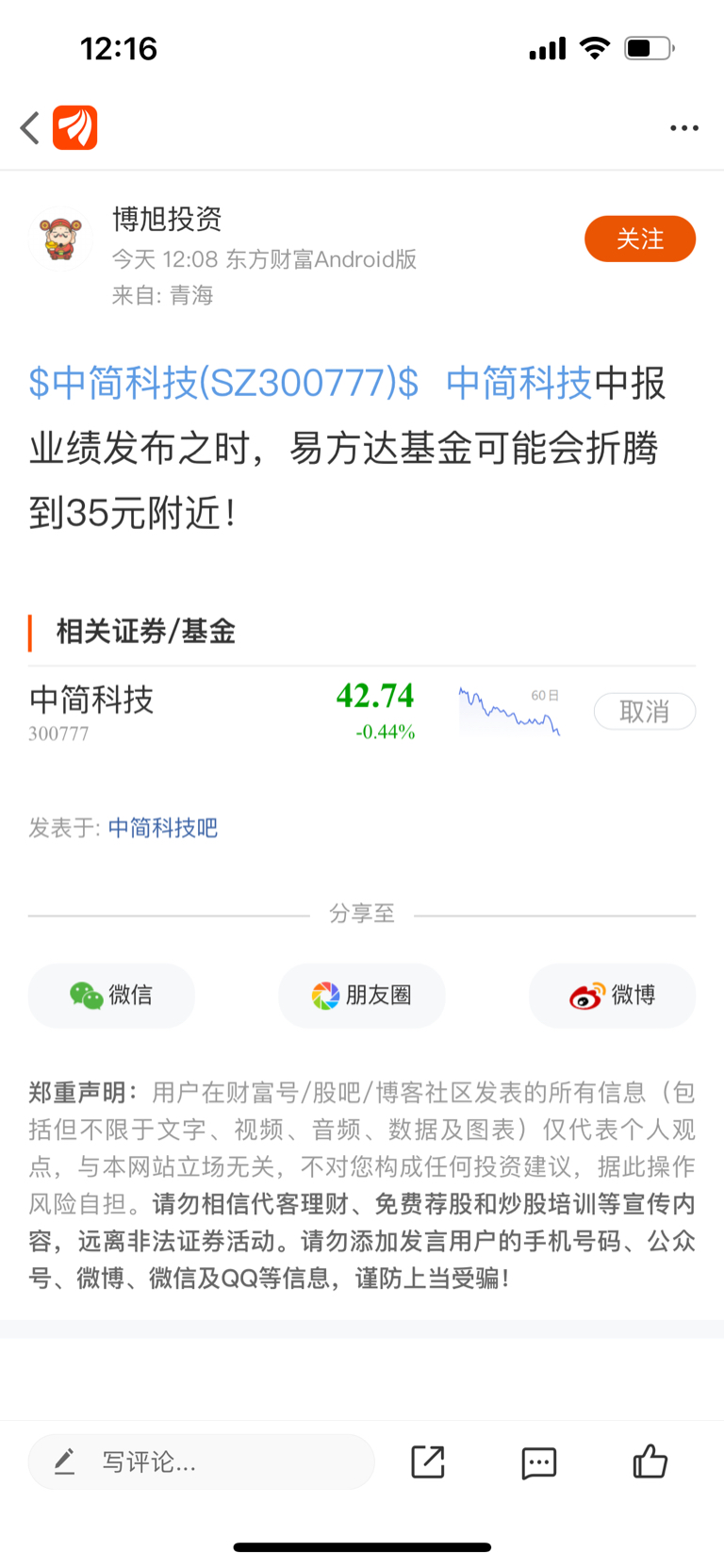This screenshot has width=724, height=1568.
Task: Open 博旭投资's profile avatar
Action: pos(62,239)
